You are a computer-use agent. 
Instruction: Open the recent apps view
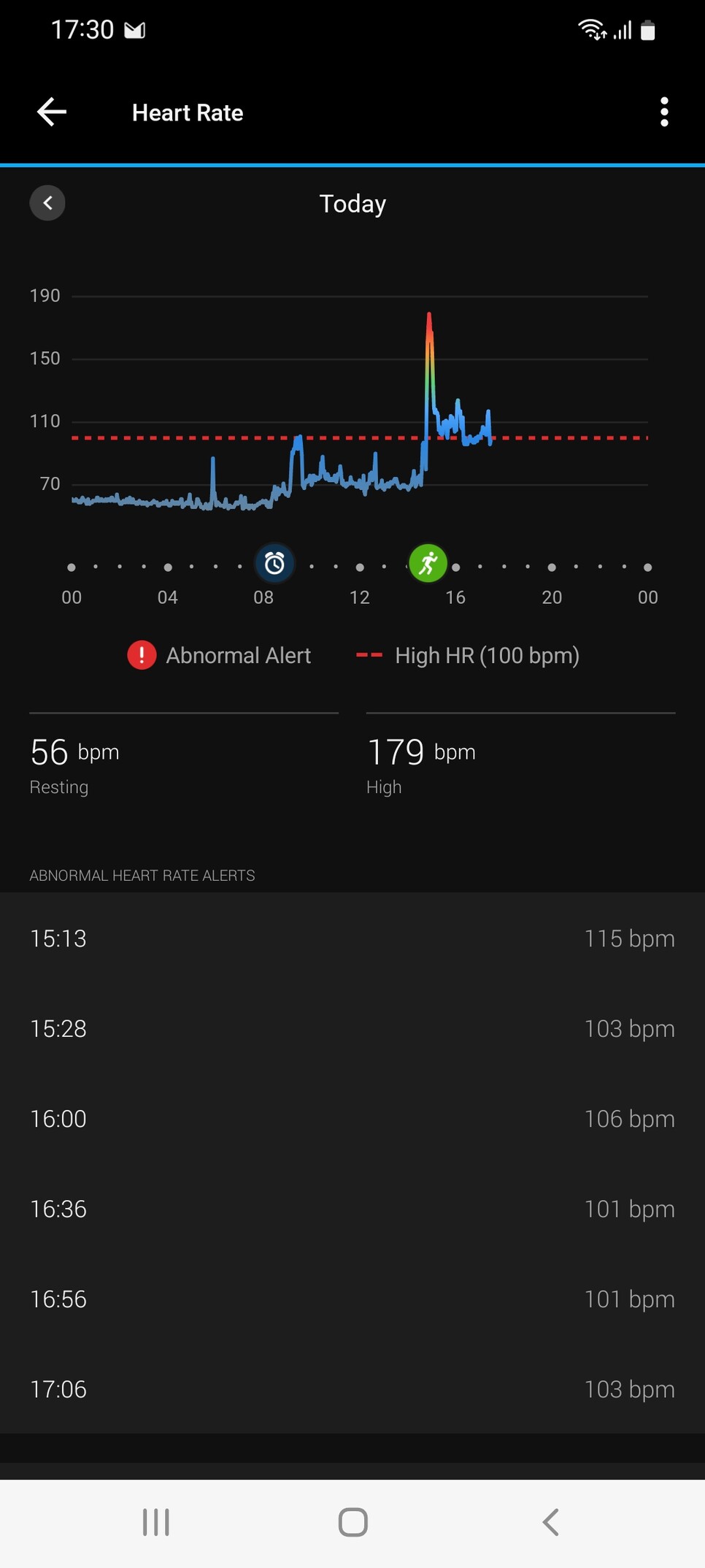point(156,1523)
